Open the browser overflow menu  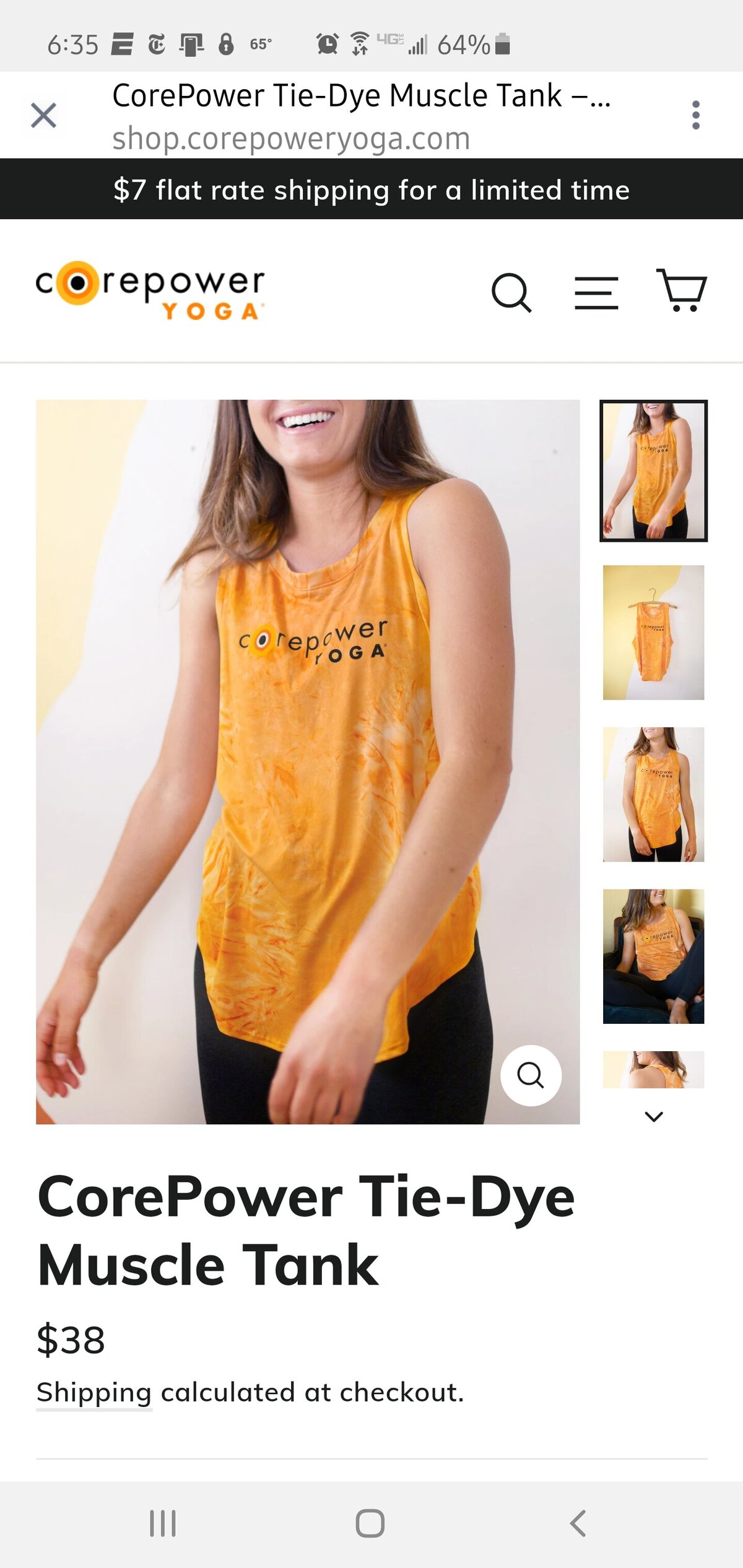(696, 116)
